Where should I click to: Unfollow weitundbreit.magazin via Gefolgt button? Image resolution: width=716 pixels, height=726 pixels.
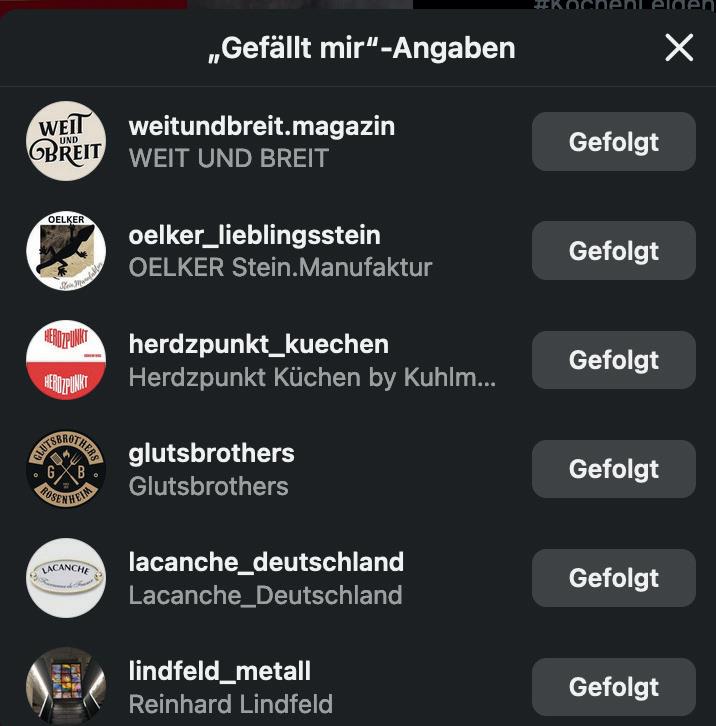(613, 142)
